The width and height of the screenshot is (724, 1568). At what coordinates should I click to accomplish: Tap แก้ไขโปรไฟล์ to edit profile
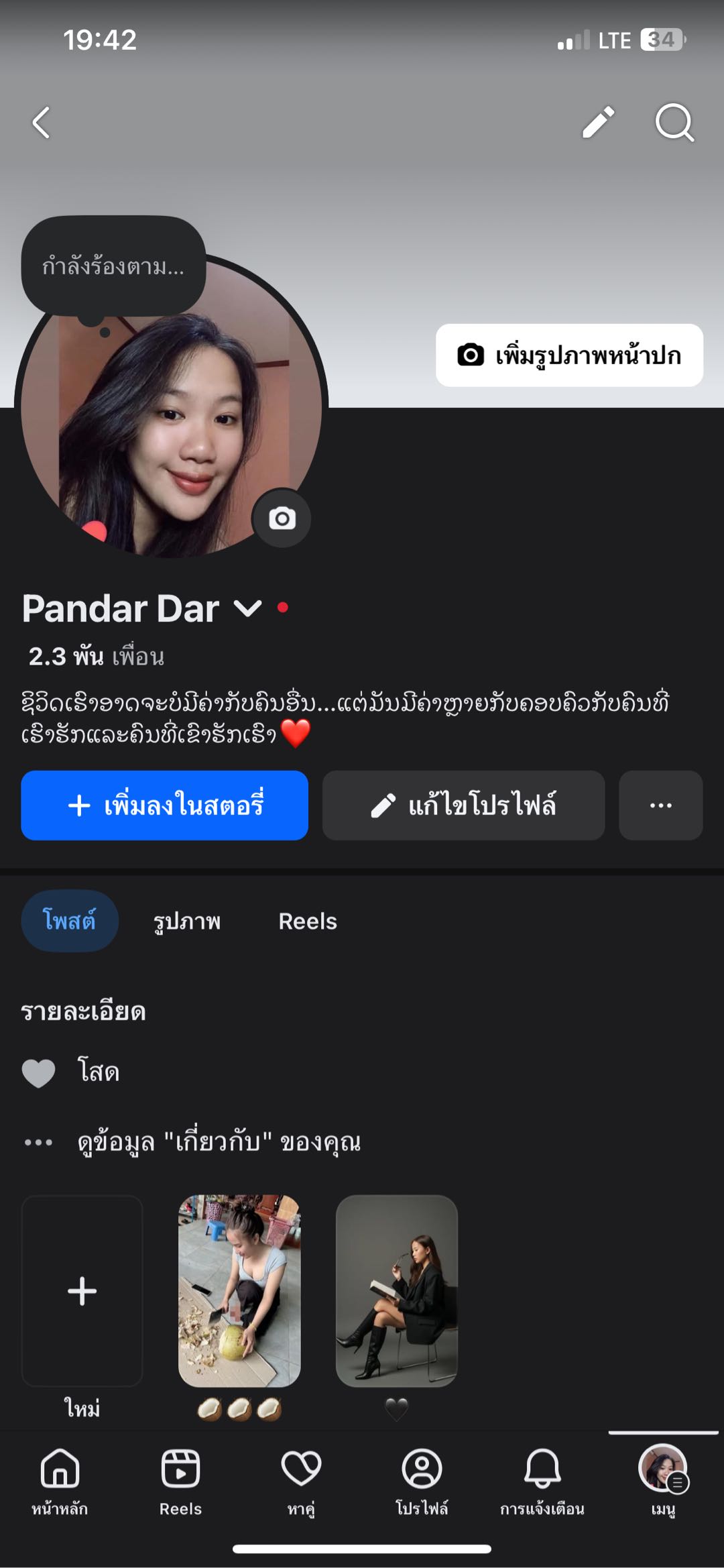(463, 805)
